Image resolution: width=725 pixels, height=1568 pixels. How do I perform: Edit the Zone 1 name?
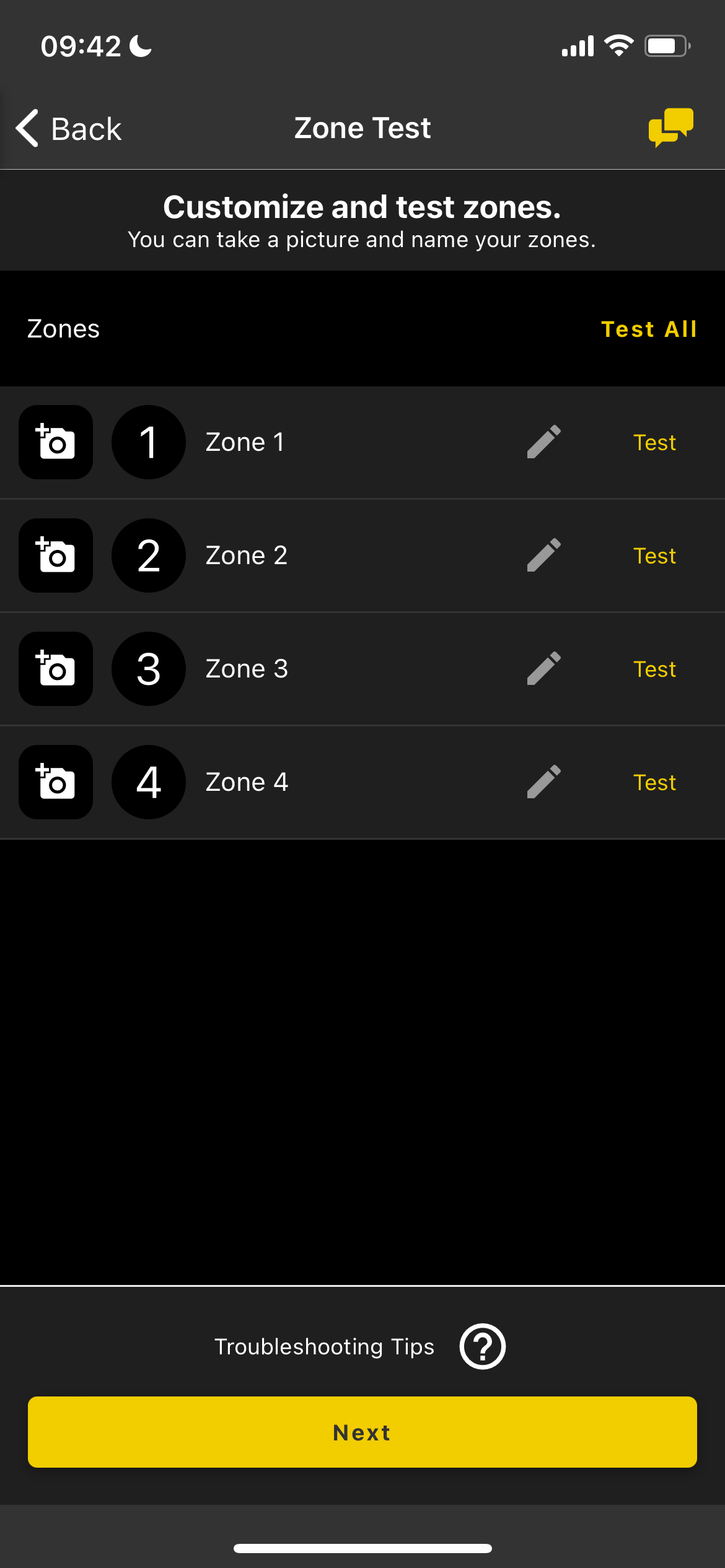tap(543, 442)
